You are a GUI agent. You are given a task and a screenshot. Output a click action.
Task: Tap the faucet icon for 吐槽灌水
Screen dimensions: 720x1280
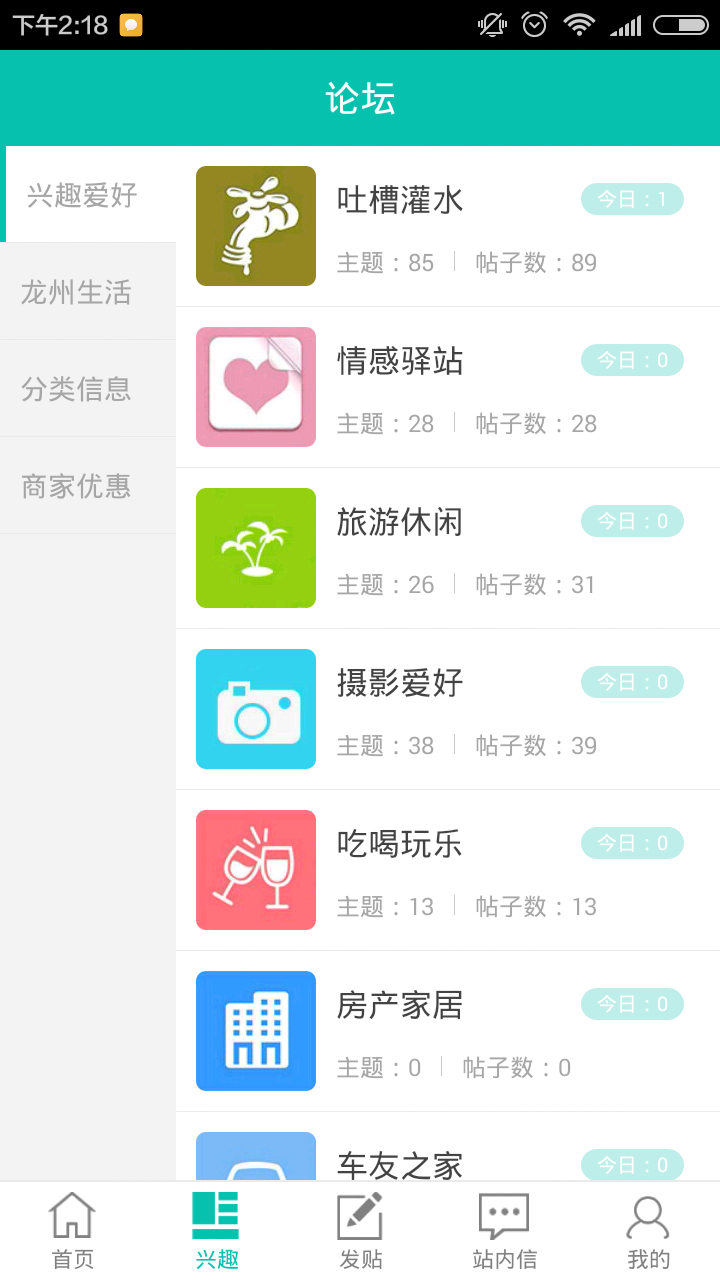(255, 226)
